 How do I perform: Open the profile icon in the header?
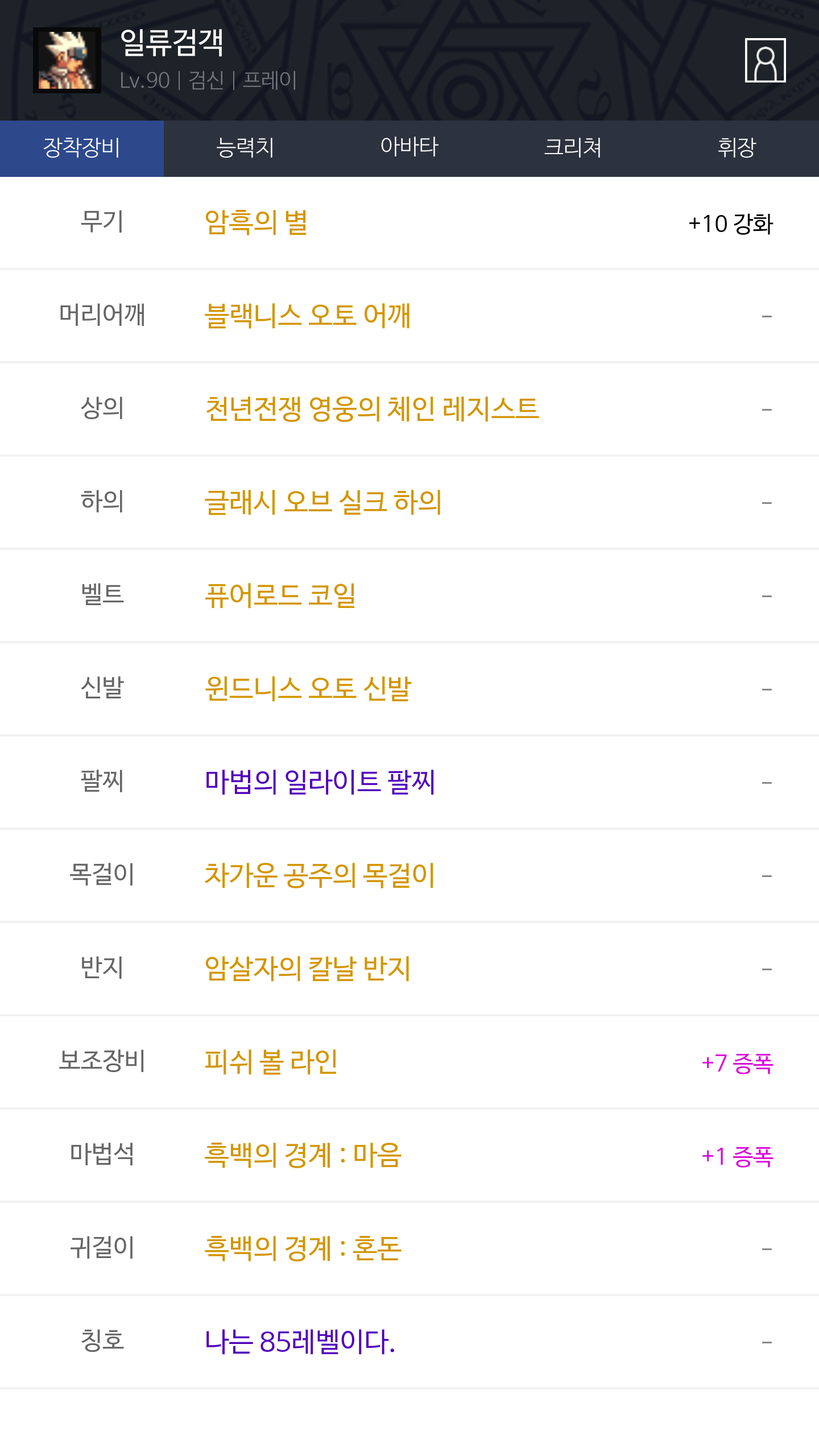[765, 60]
